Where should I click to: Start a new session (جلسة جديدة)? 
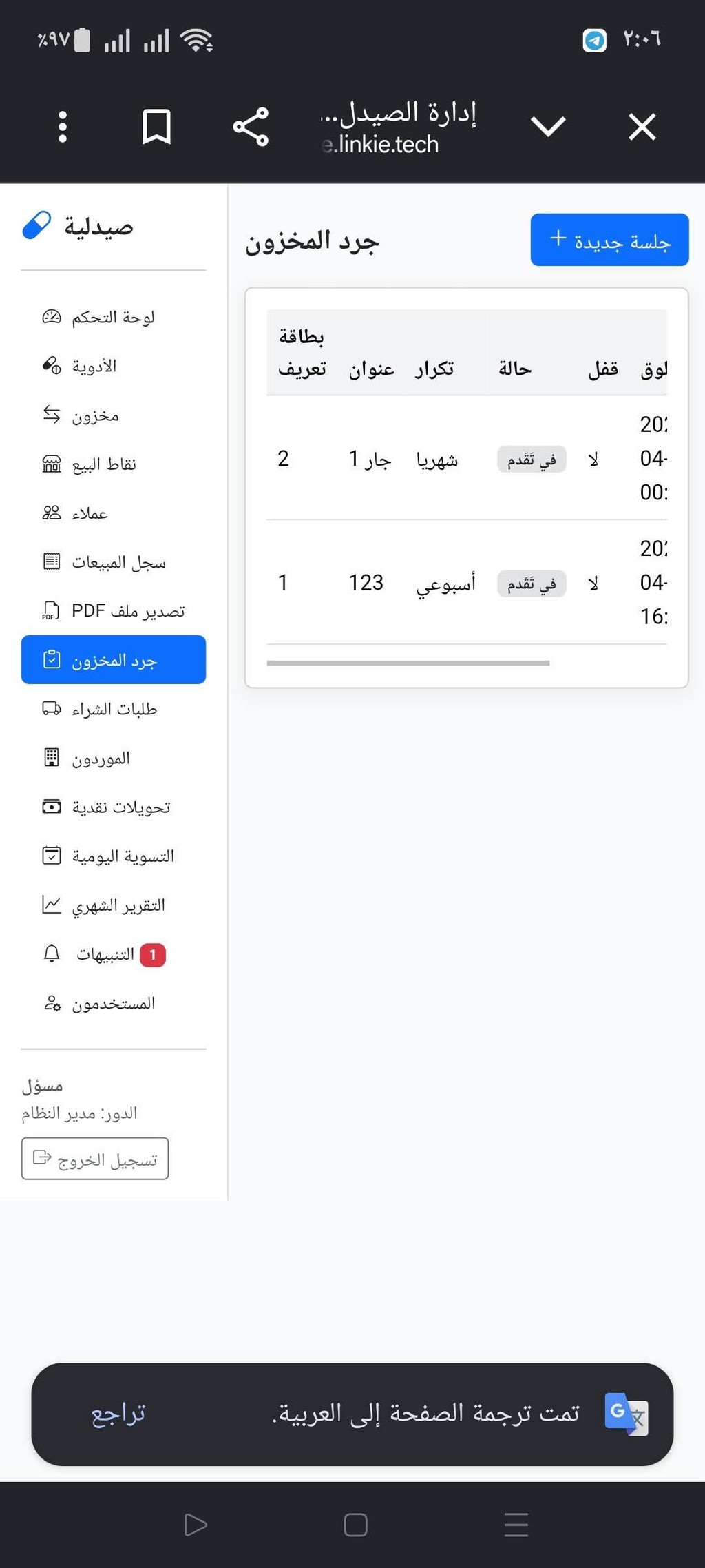[609, 240]
